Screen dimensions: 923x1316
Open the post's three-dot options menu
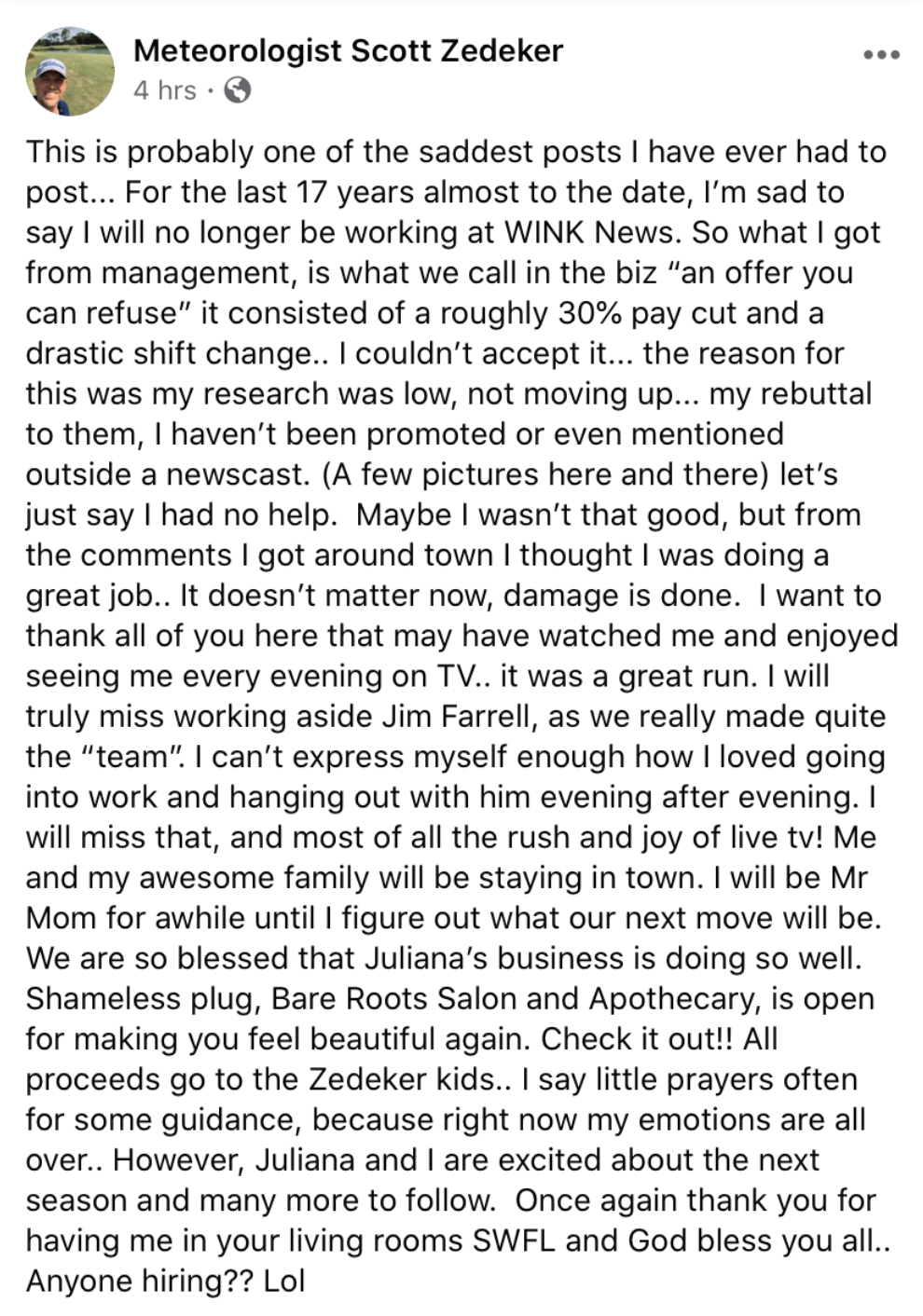point(881,55)
